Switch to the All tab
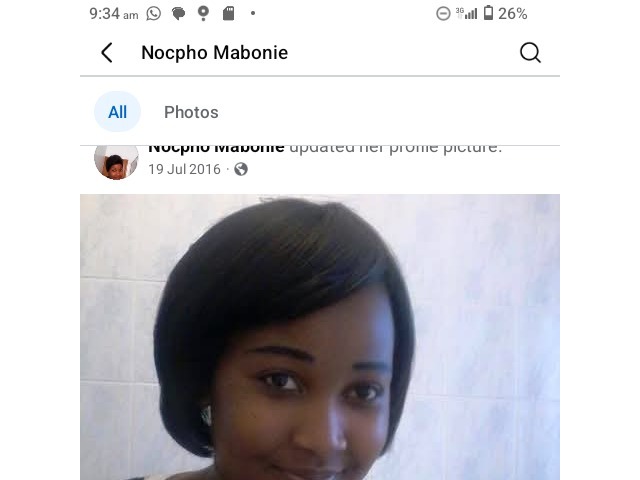The height and width of the screenshot is (480, 640). coord(117,112)
